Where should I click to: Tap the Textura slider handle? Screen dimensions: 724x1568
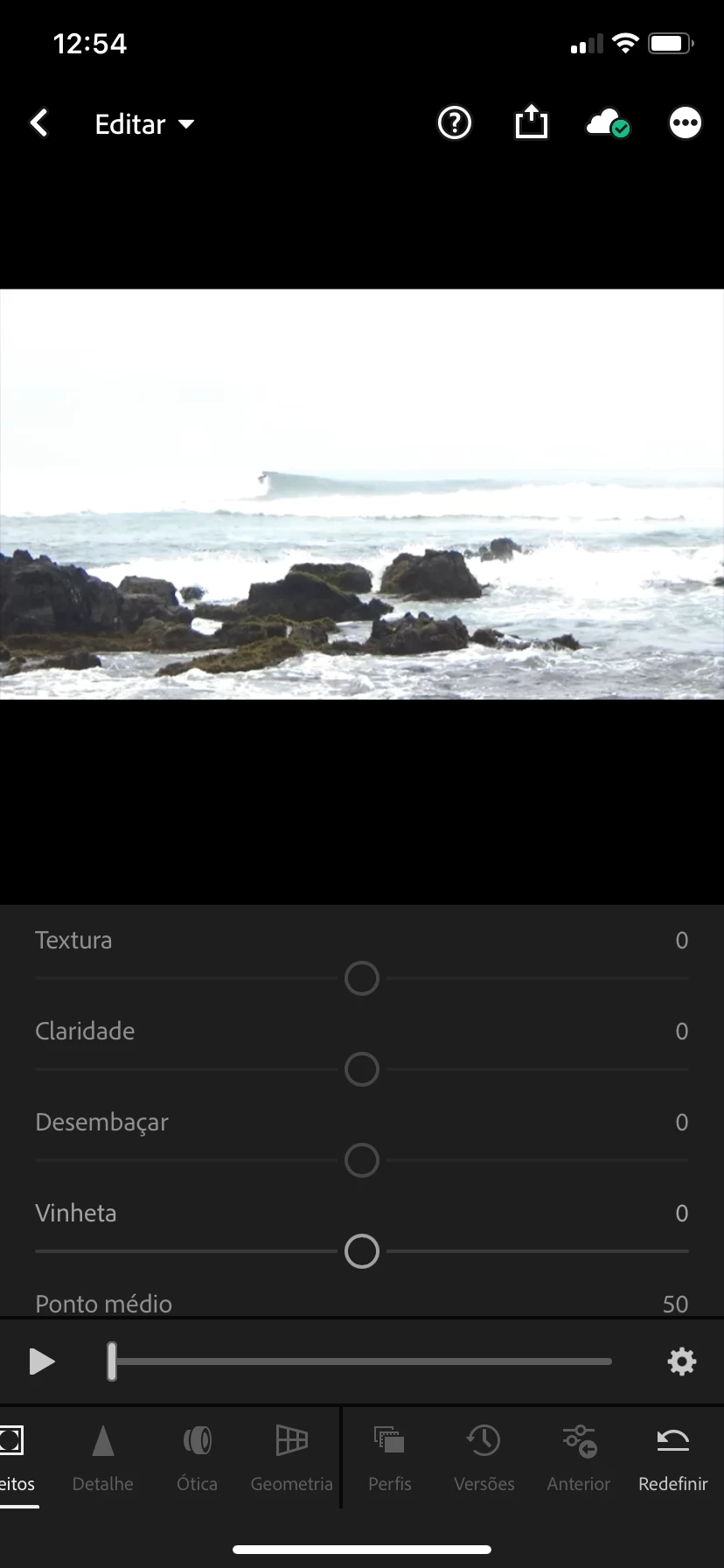(362, 978)
